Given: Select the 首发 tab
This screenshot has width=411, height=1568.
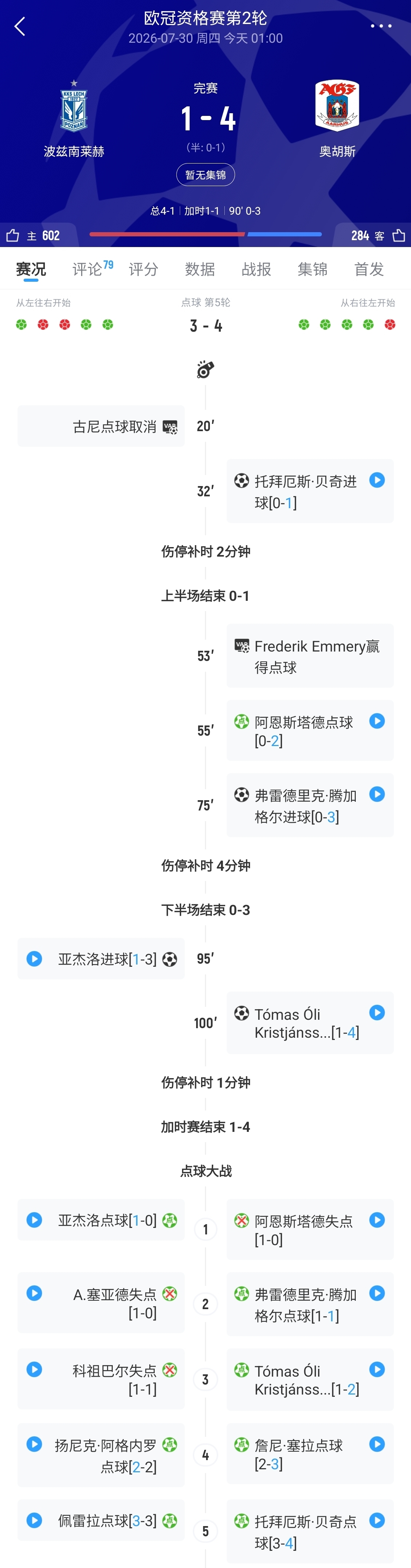Looking at the screenshot, I should [x=369, y=269].
